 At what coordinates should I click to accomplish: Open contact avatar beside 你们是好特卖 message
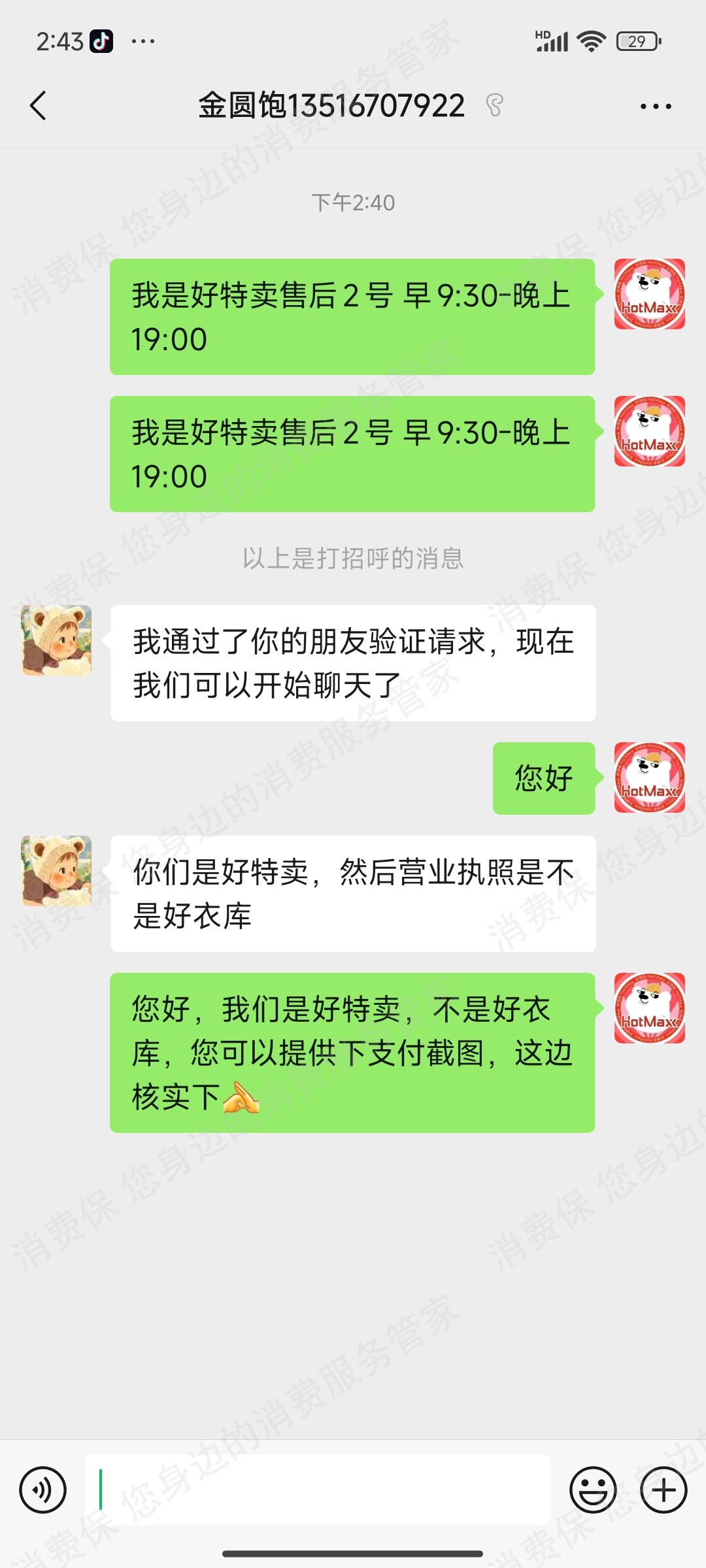pyautogui.click(x=56, y=871)
